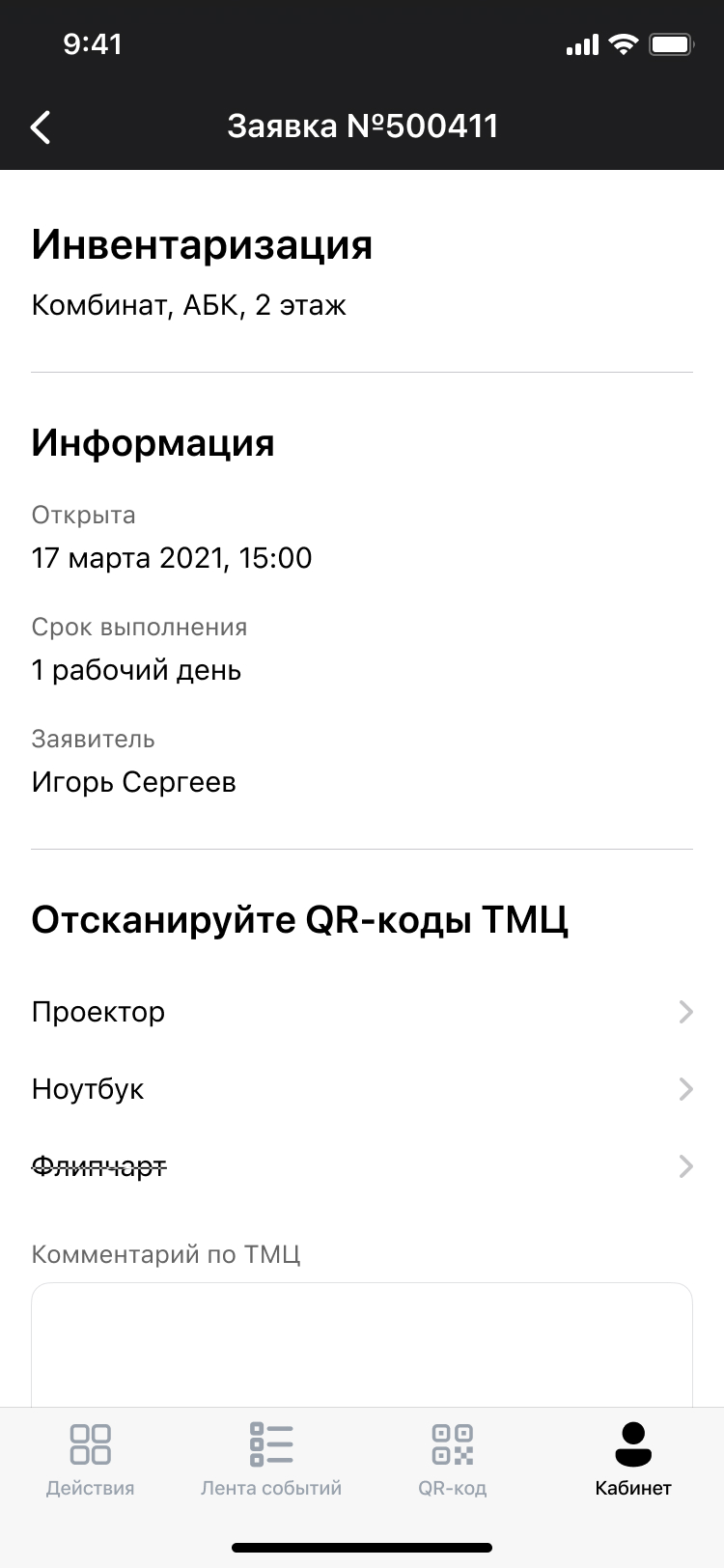Expand the crossed-out Флипчарт entry
This screenshot has height=1568, width=724.
pos(684,1166)
